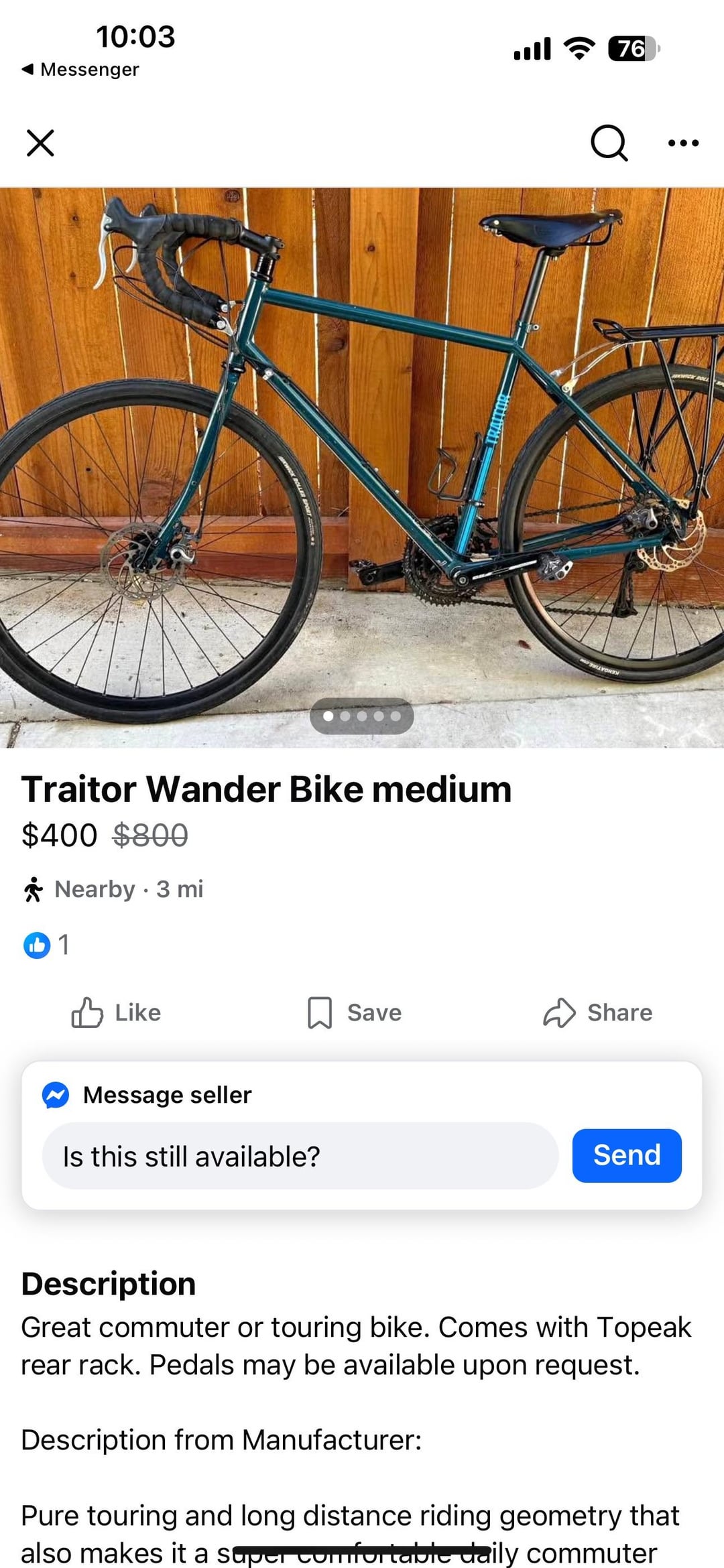View who liked via the reaction count
Viewport: 724px width, 1568px height.
tap(46, 945)
